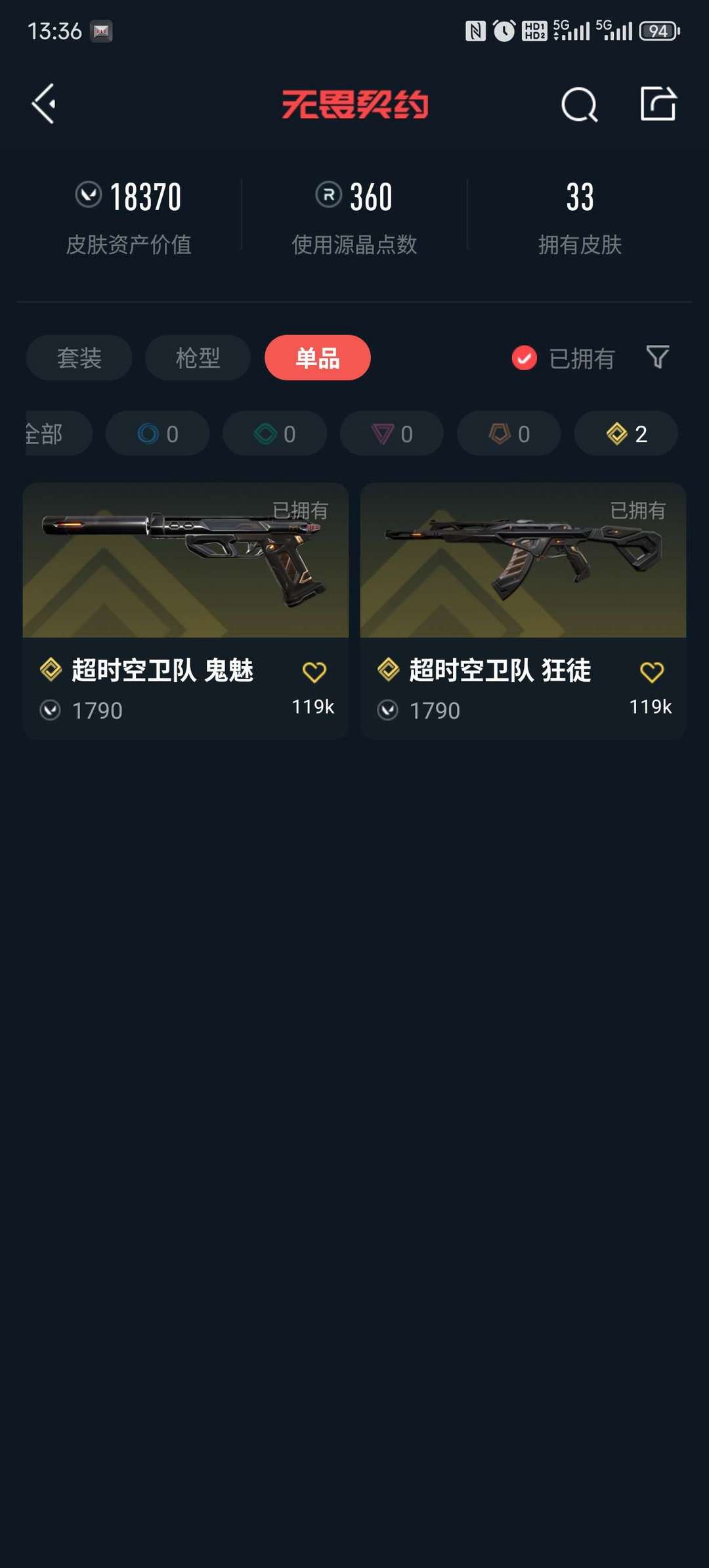Screen dimensions: 709x1568
Task: Select the 全部 rarity chip
Action: 58,434
